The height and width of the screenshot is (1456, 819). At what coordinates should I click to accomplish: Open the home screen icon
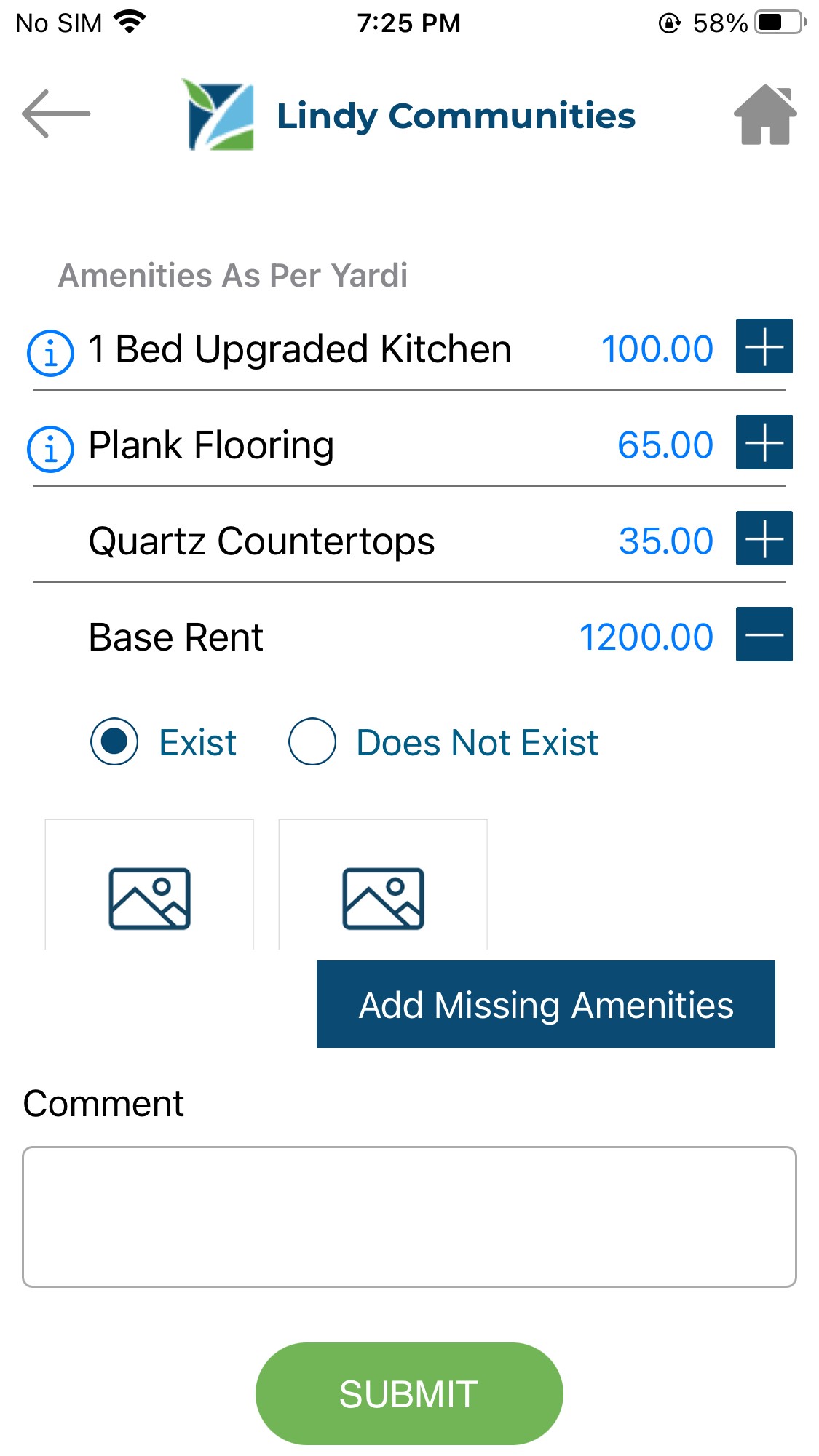tap(764, 115)
